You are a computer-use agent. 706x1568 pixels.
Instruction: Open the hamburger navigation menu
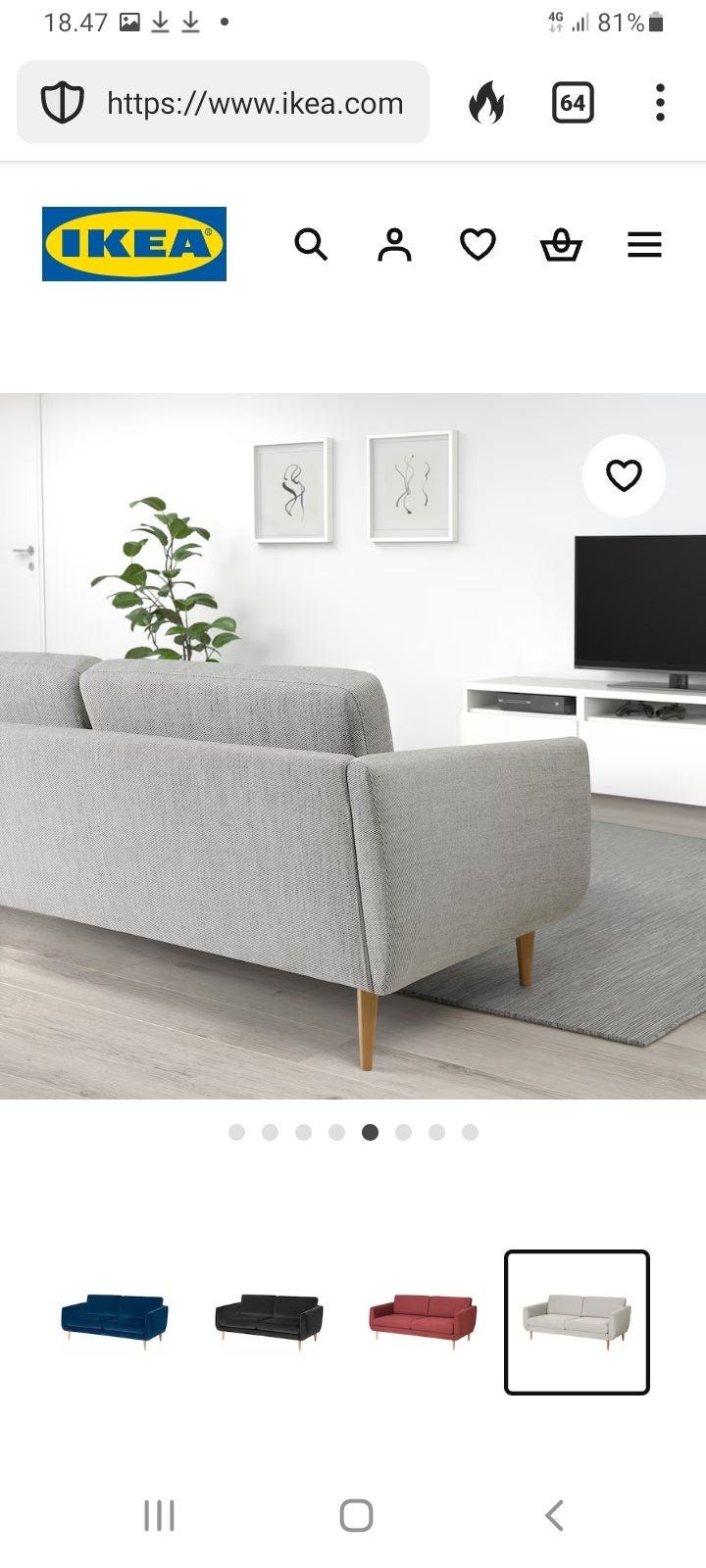point(644,245)
